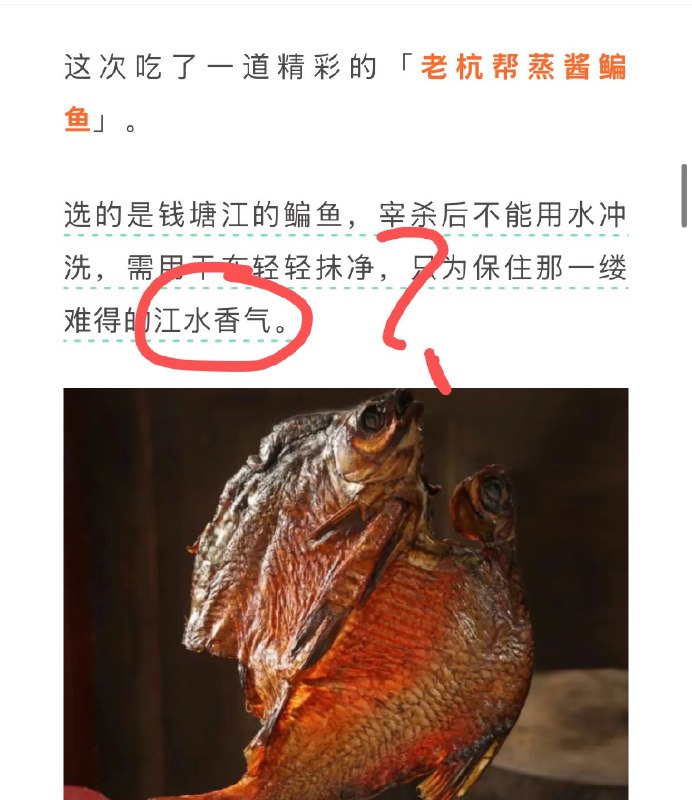Tap the page scrollbar handle

point(685,195)
